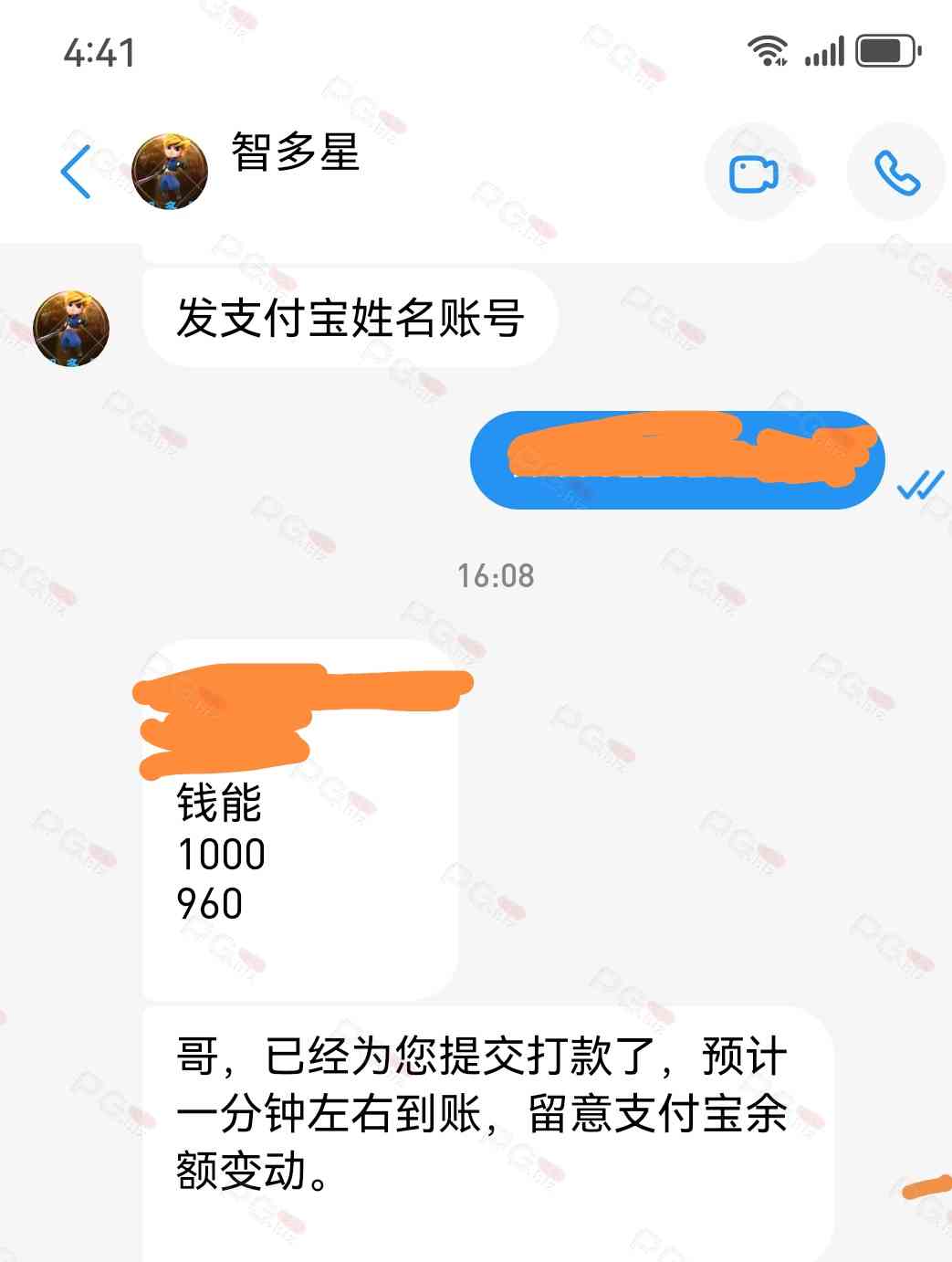Go back from the 智多星 chat
952x1262 pixels.
tap(76, 172)
